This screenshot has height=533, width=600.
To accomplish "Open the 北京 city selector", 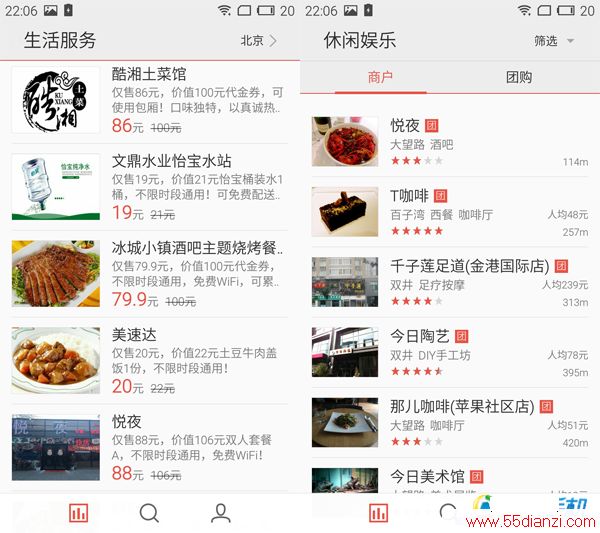I will (x=258, y=41).
